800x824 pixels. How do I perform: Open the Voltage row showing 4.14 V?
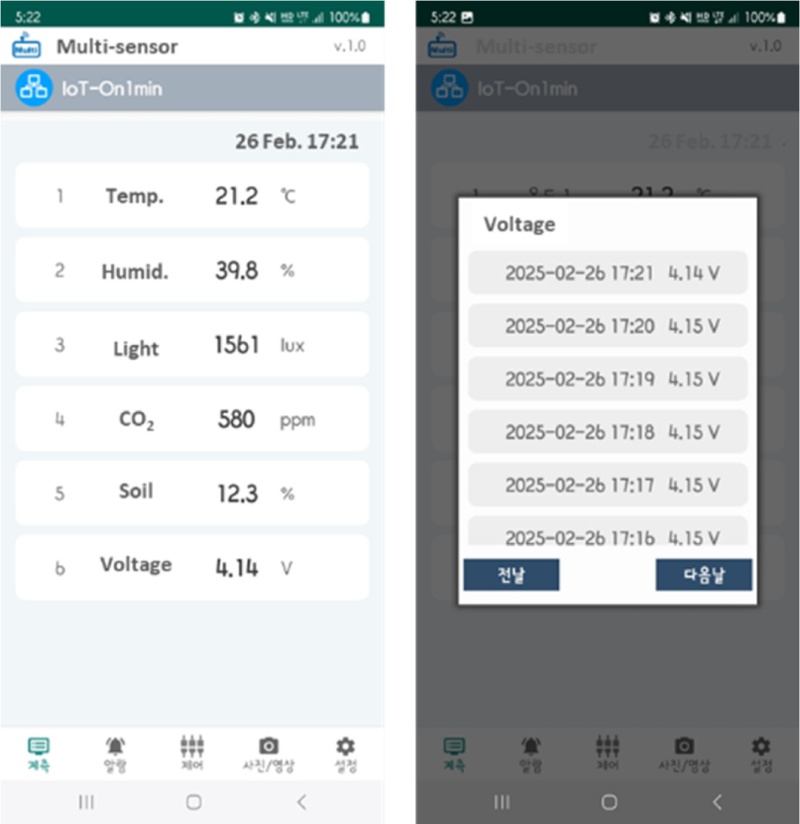tap(192, 567)
